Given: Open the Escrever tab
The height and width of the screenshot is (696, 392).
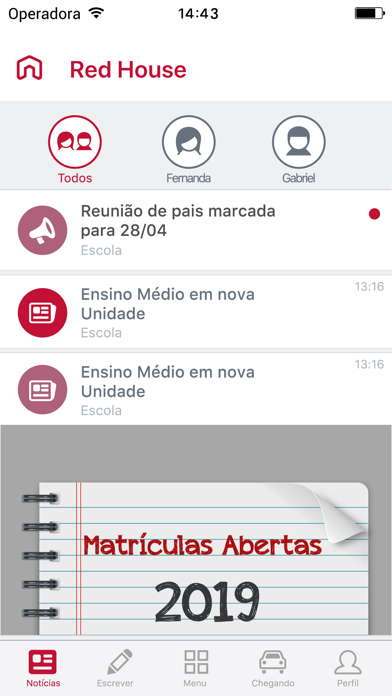Looking at the screenshot, I should tap(115, 668).
